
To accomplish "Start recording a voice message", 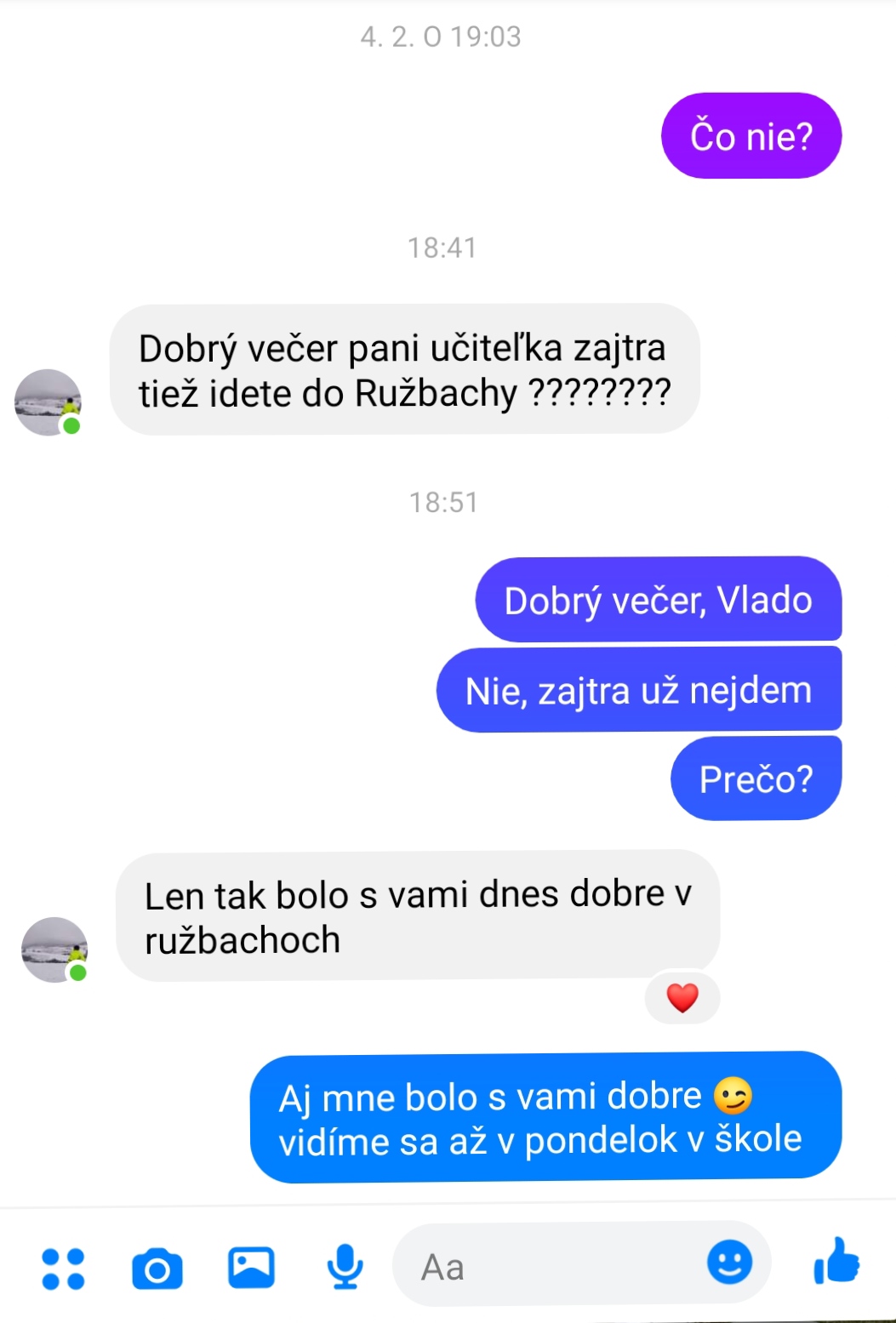I will coord(345,1267).
